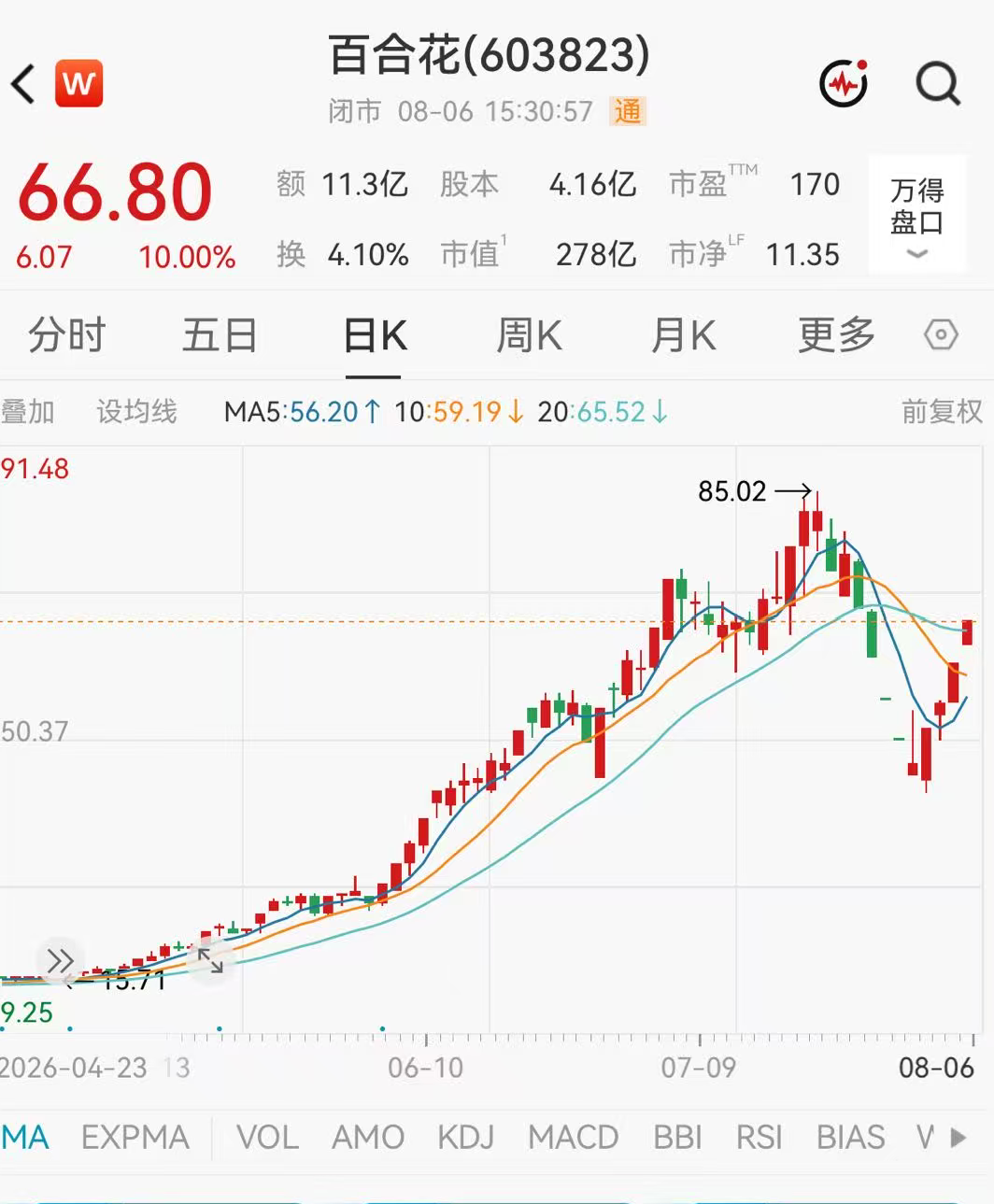Viewport: 994px width, 1204px height.
Task: Open the 更多 chart periods
Action: (836, 335)
